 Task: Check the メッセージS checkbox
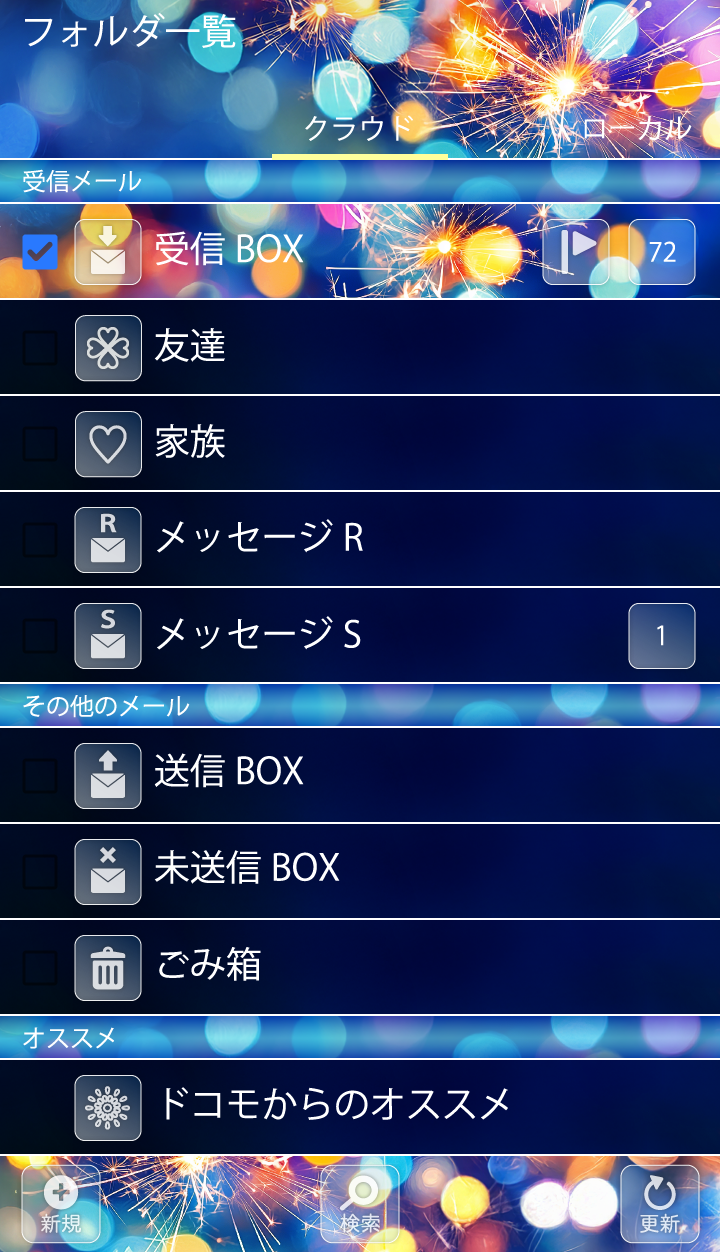point(40,636)
